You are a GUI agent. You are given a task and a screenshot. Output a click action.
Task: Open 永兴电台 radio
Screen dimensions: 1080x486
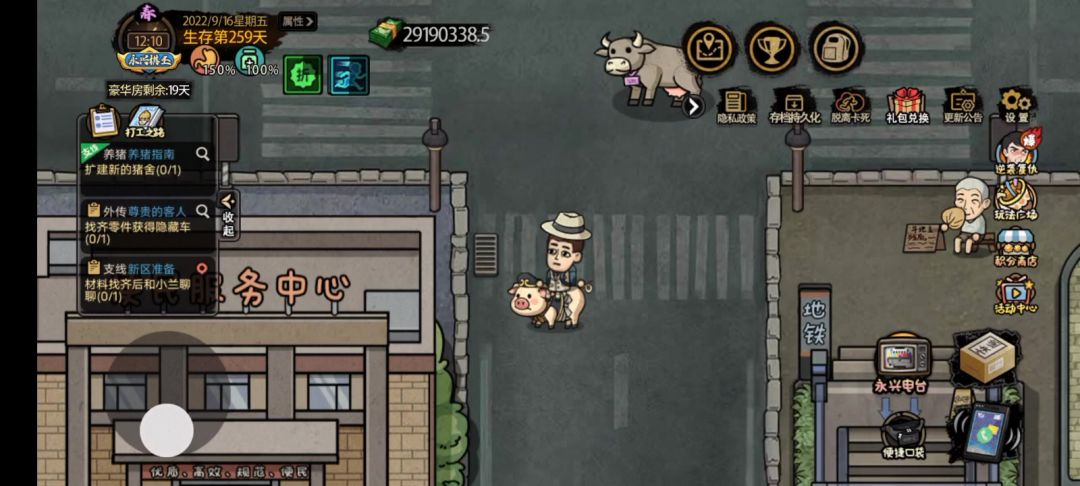coord(902,363)
